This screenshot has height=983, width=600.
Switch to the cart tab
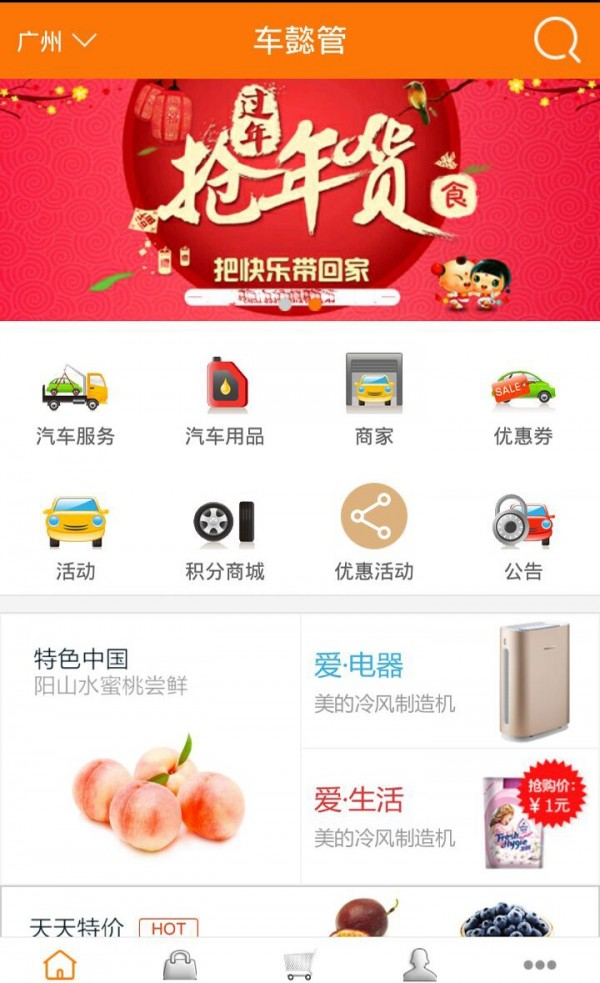[299, 964]
